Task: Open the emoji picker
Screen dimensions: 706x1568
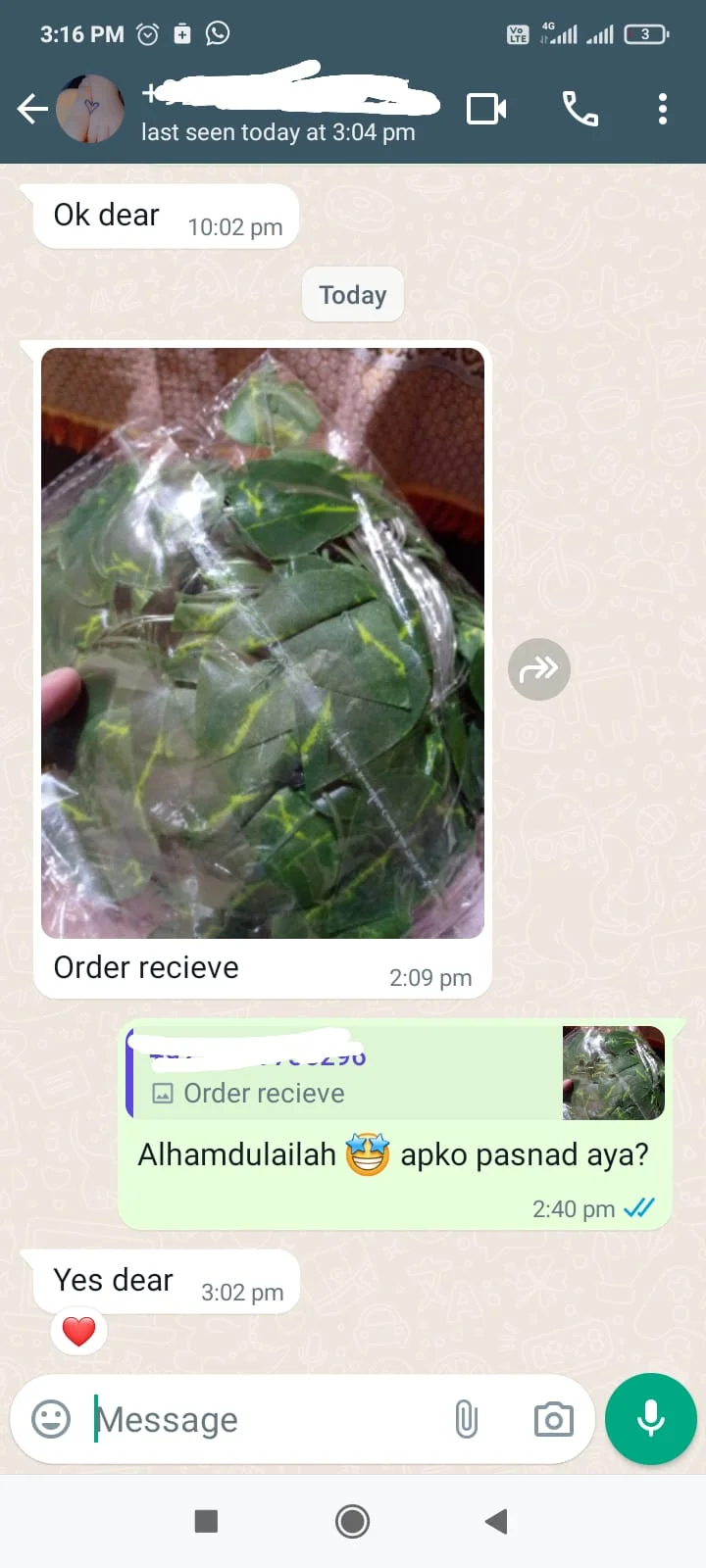Action: pos(51,1419)
